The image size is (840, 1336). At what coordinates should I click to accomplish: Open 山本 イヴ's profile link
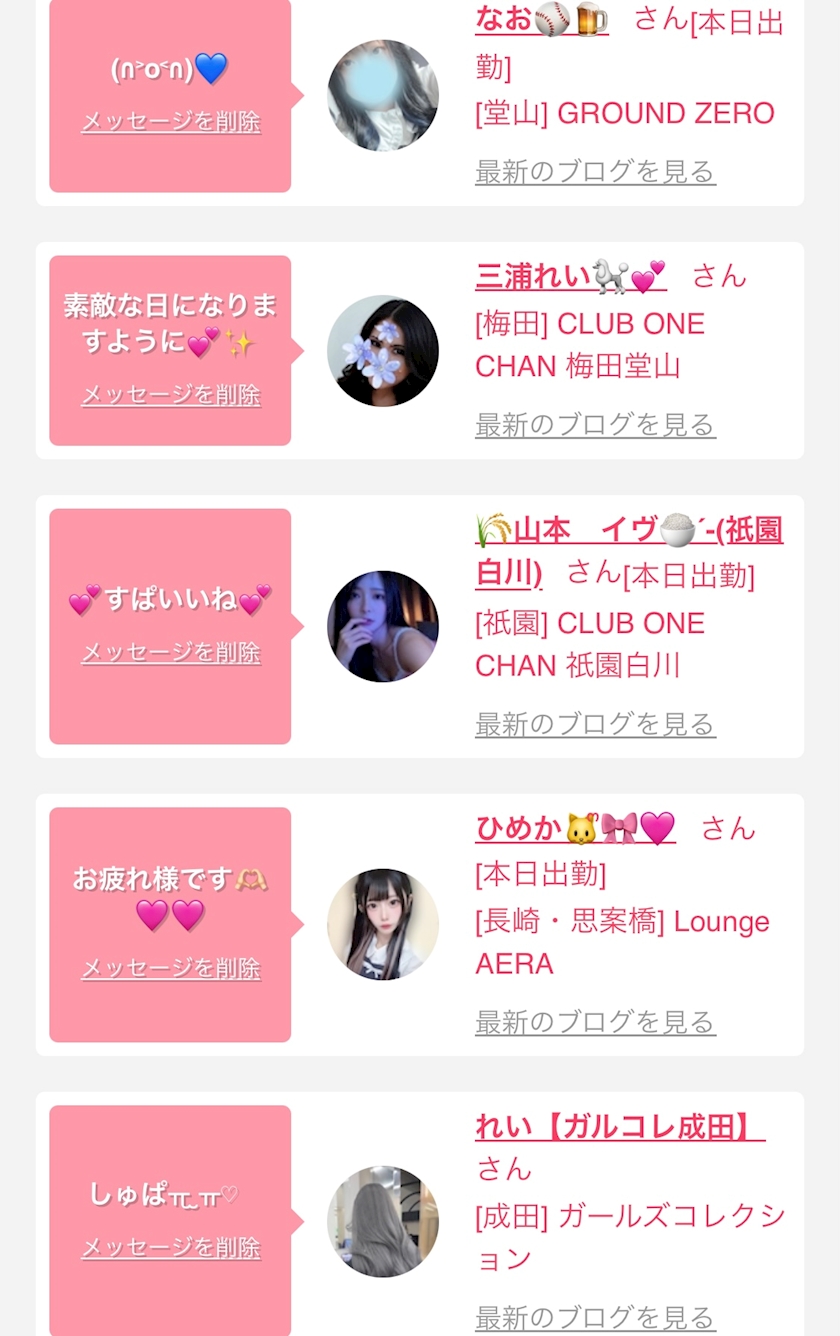click(628, 531)
